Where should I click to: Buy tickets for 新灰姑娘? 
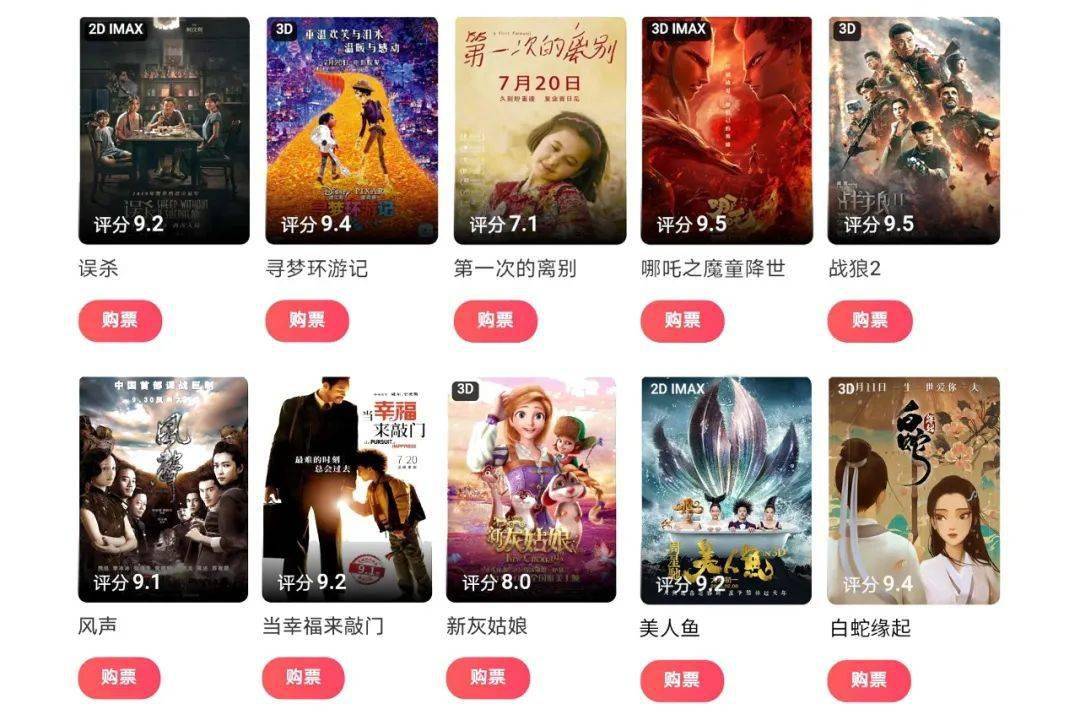tap(488, 678)
